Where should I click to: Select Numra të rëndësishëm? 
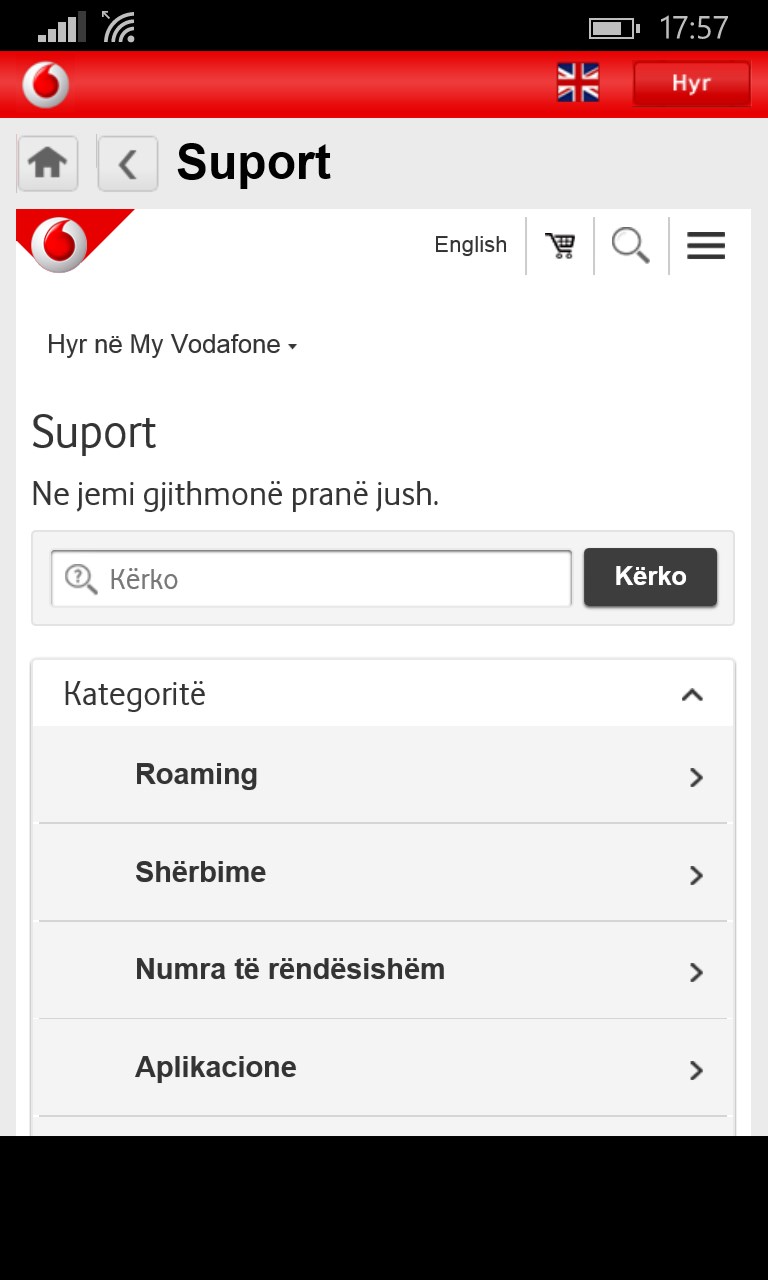pos(383,970)
